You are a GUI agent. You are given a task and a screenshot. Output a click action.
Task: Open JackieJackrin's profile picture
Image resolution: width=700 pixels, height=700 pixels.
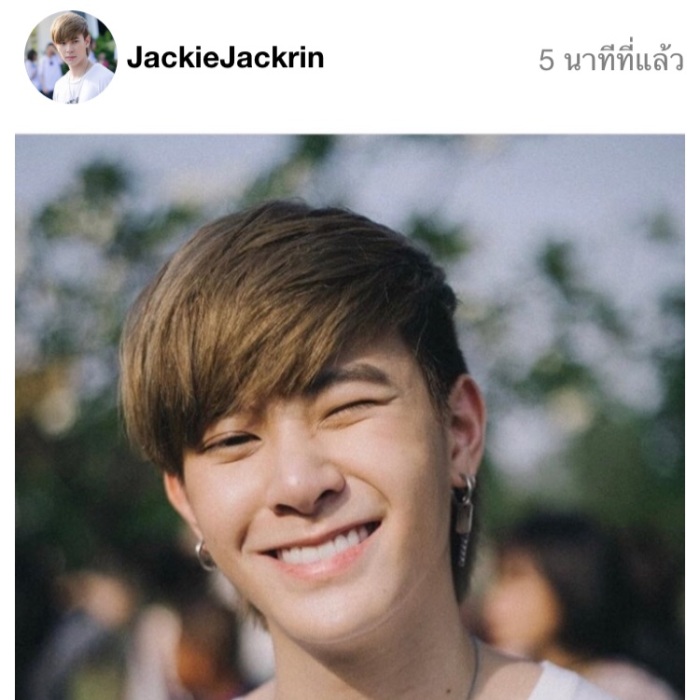(x=69, y=57)
